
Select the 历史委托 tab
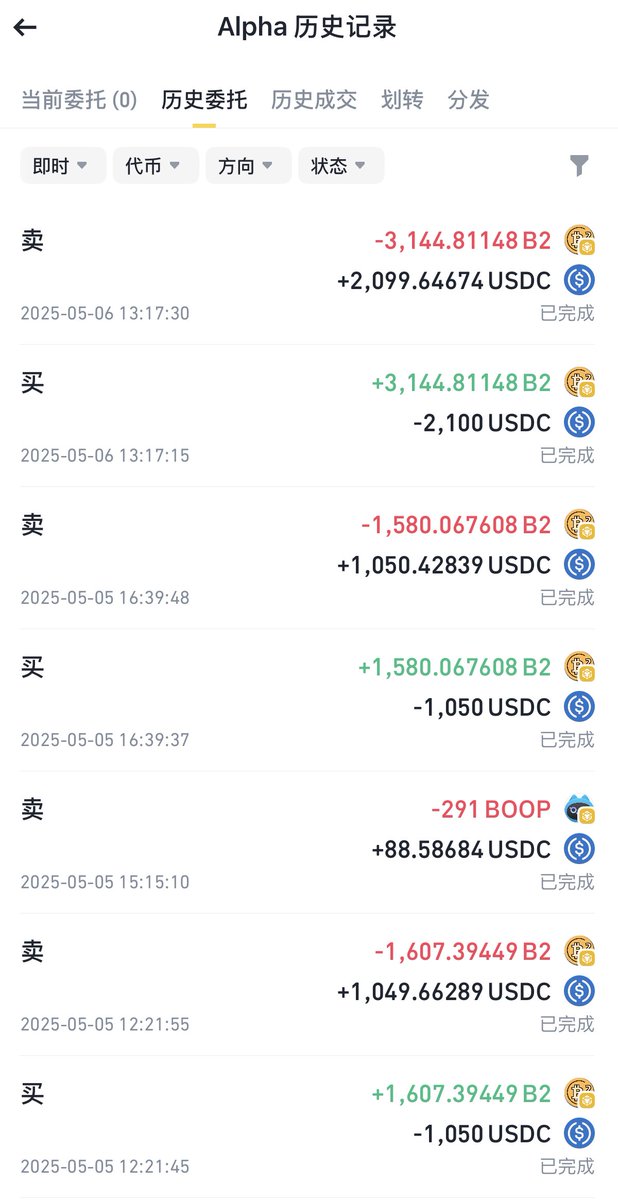coord(204,99)
